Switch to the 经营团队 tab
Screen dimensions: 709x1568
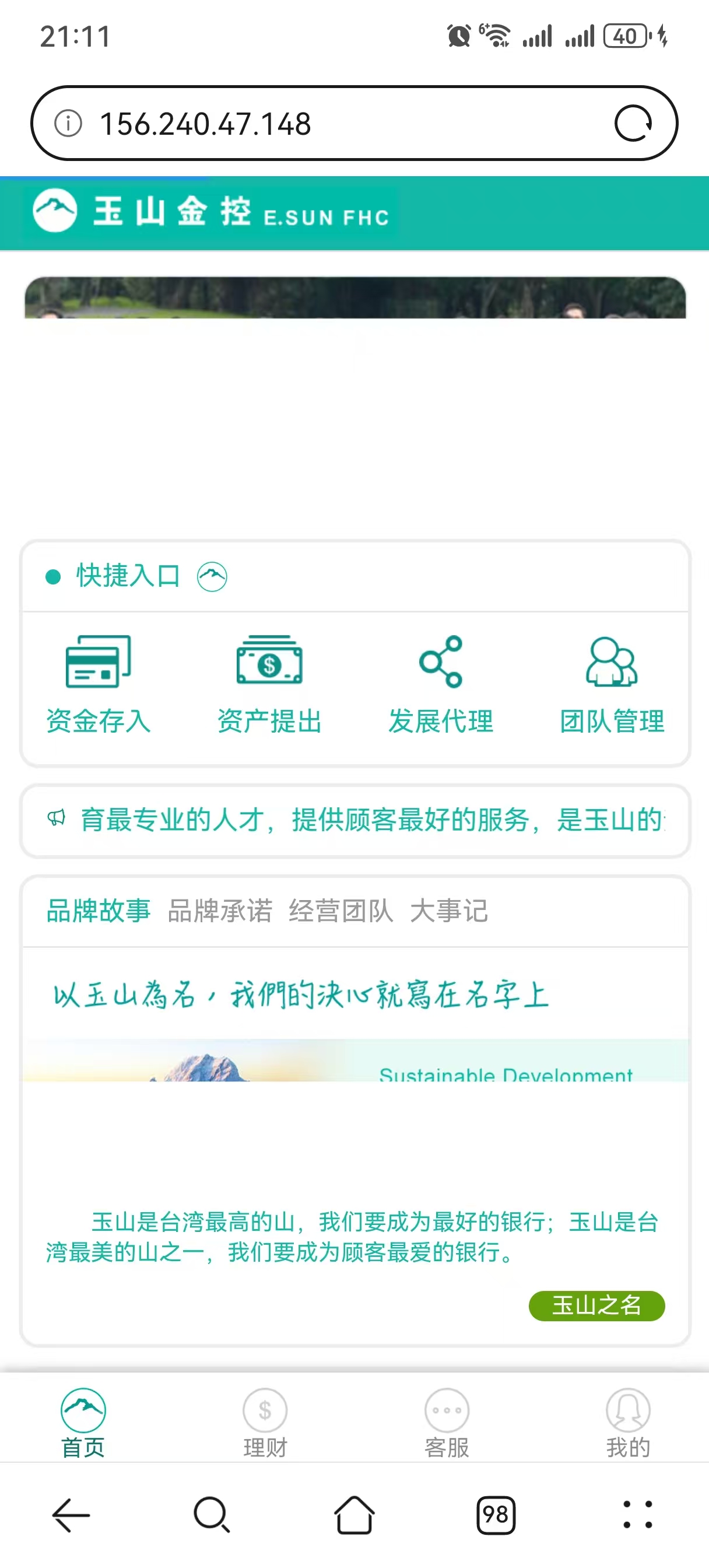(341, 911)
